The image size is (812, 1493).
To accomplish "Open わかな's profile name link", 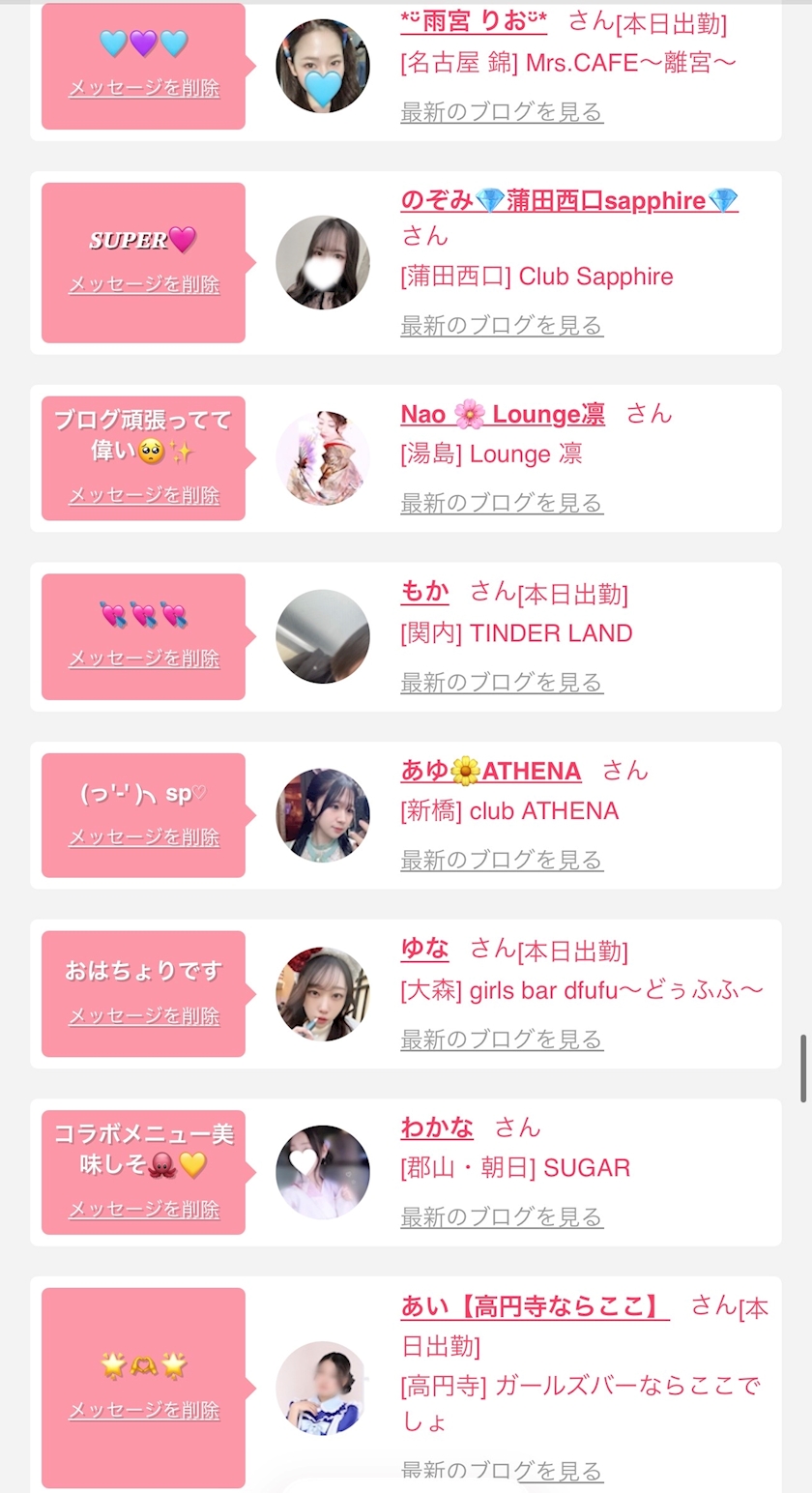I will [437, 1127].
